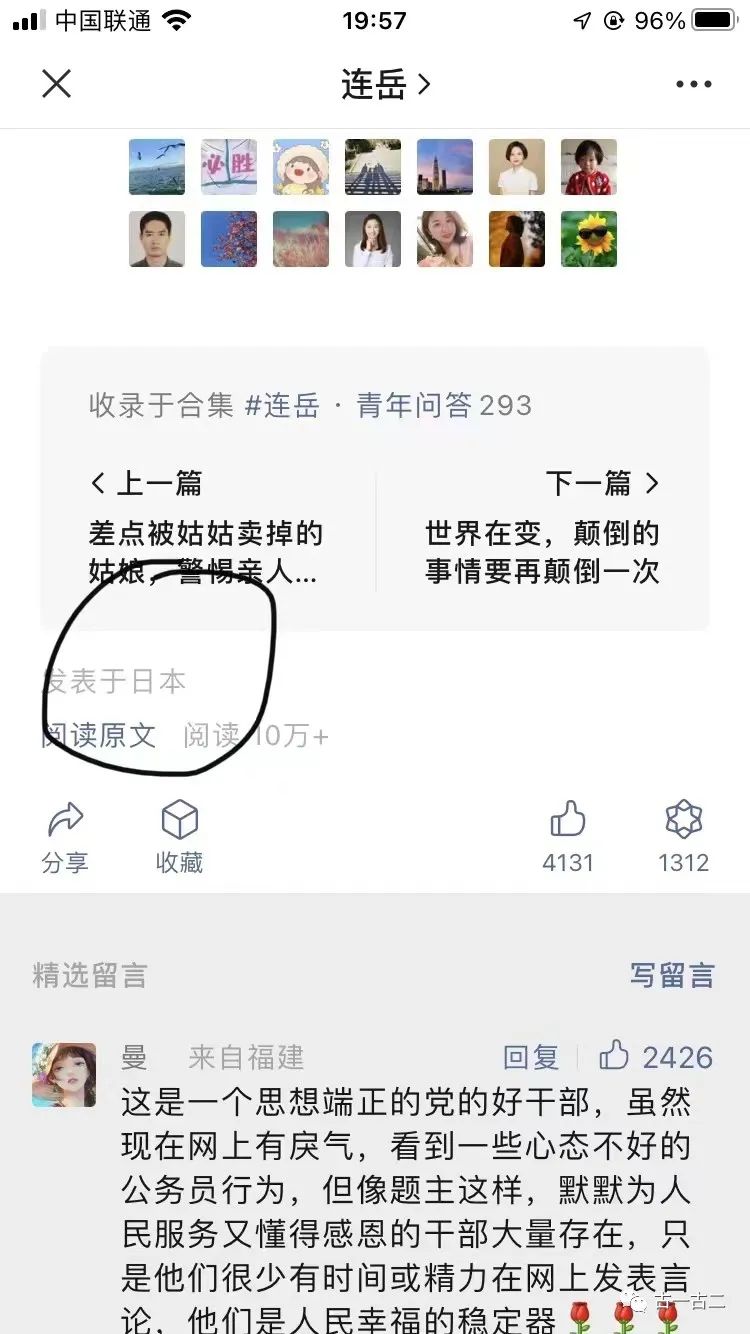Viewport: 750px width, 1334px height.
Task: Go to the next article 下一篇
Action: 543,528
